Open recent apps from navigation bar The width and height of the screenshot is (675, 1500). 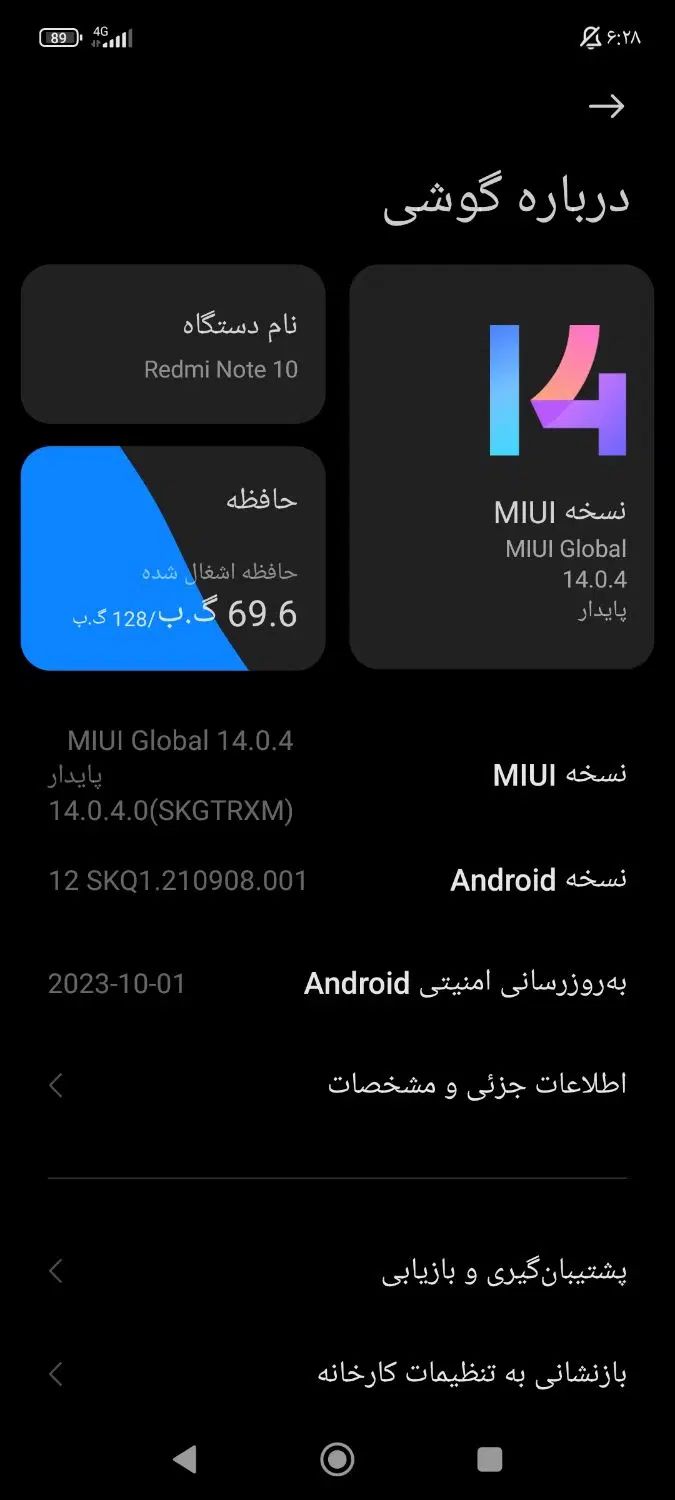click(489, 1459)
